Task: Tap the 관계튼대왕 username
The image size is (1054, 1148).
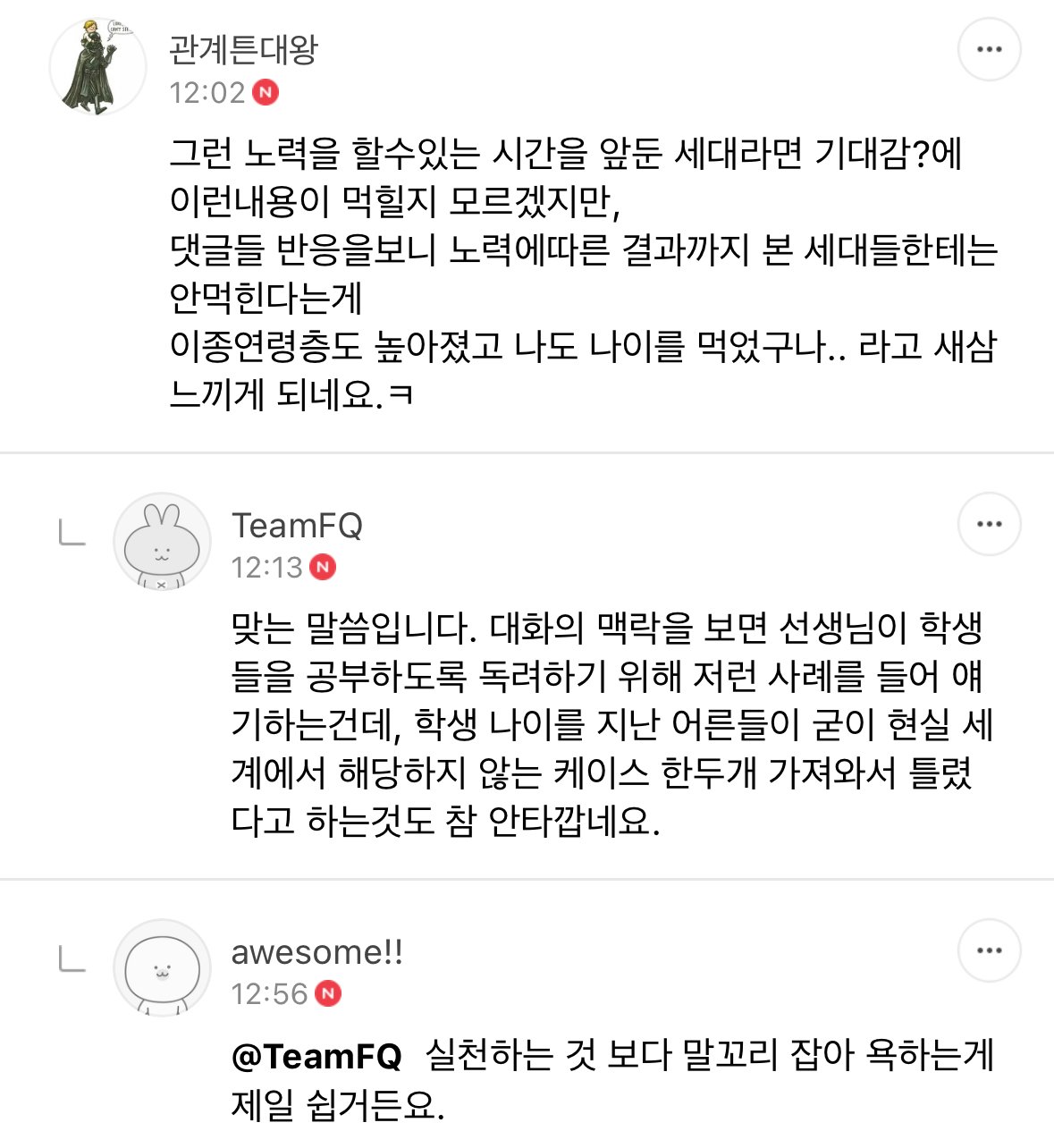Action: coord(243,49)
